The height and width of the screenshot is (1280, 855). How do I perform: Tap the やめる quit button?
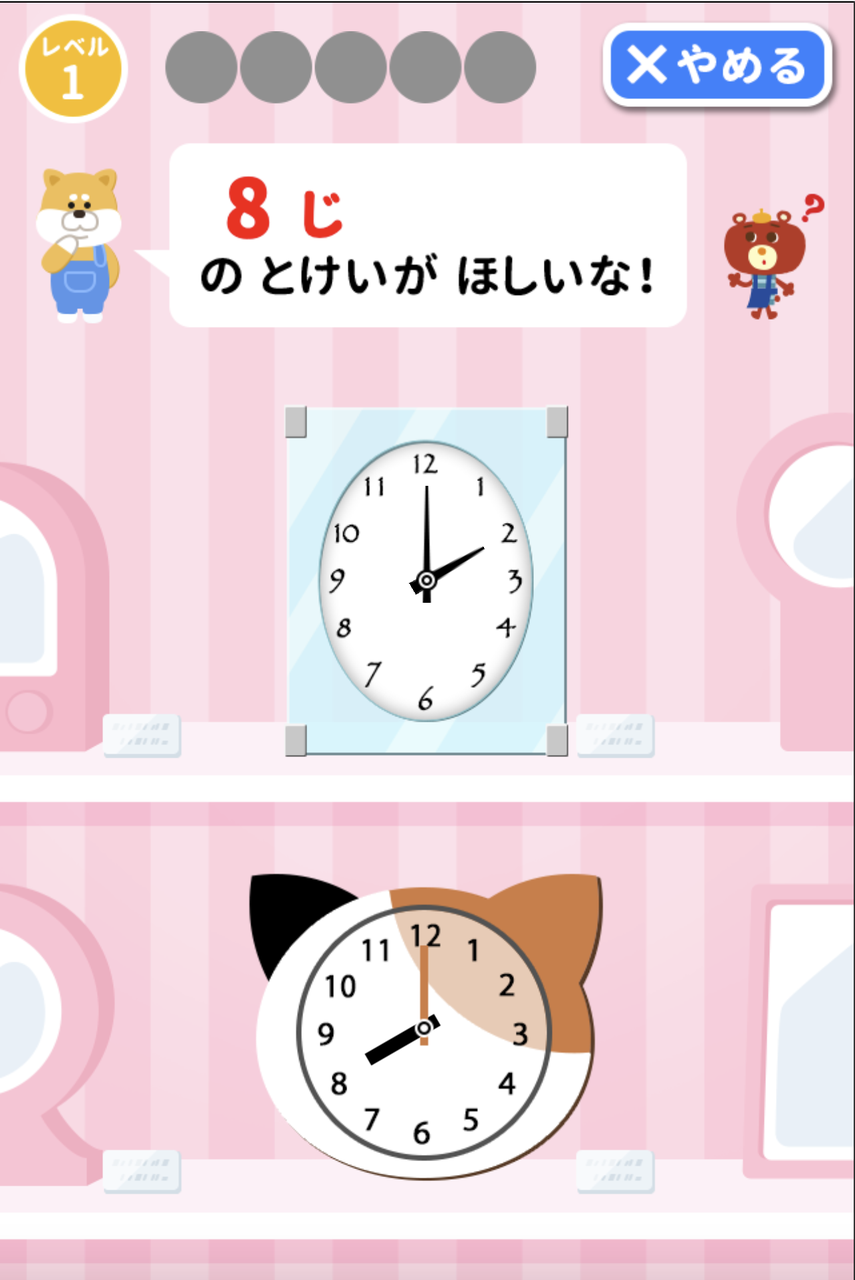(x=718, y=66)
